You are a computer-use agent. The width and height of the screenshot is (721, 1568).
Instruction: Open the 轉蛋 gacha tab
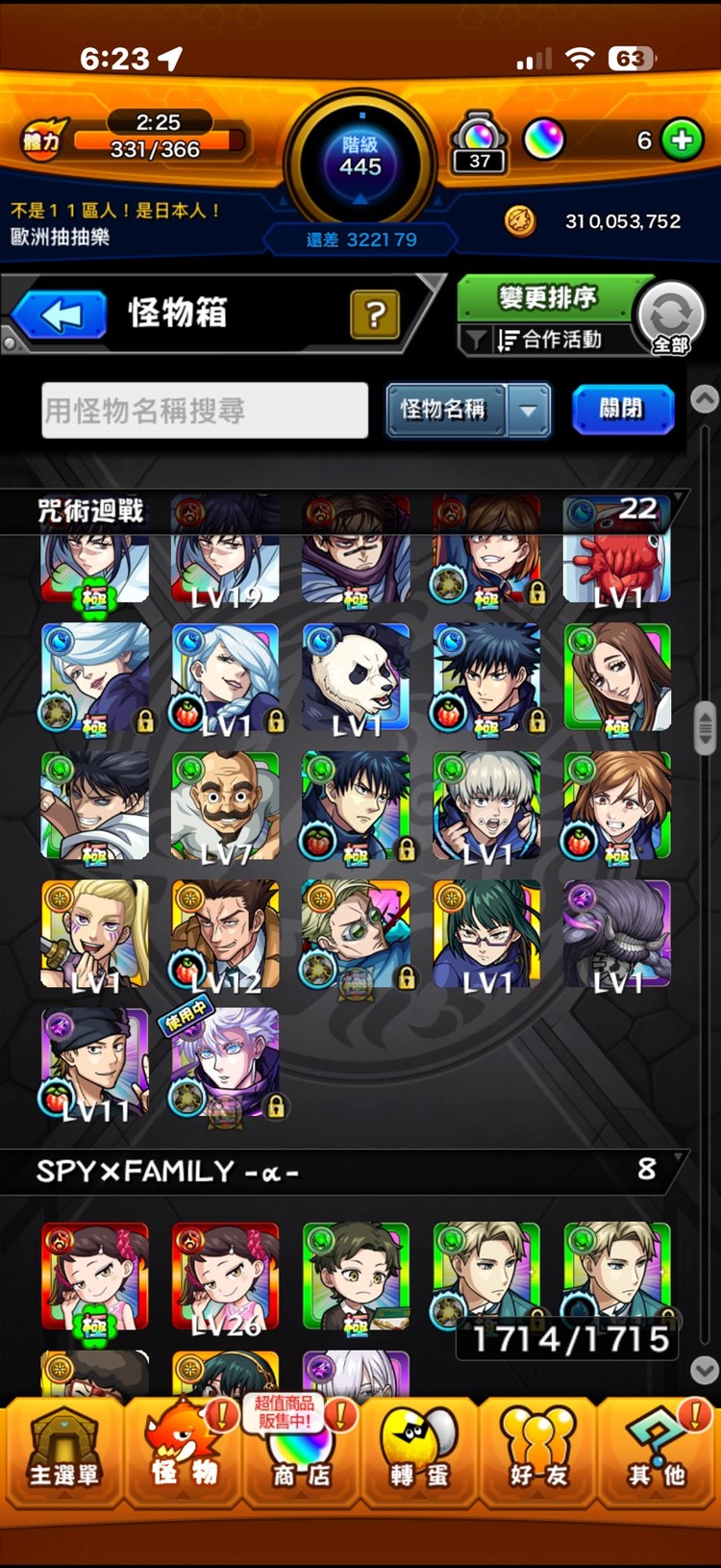point(419,1453)
